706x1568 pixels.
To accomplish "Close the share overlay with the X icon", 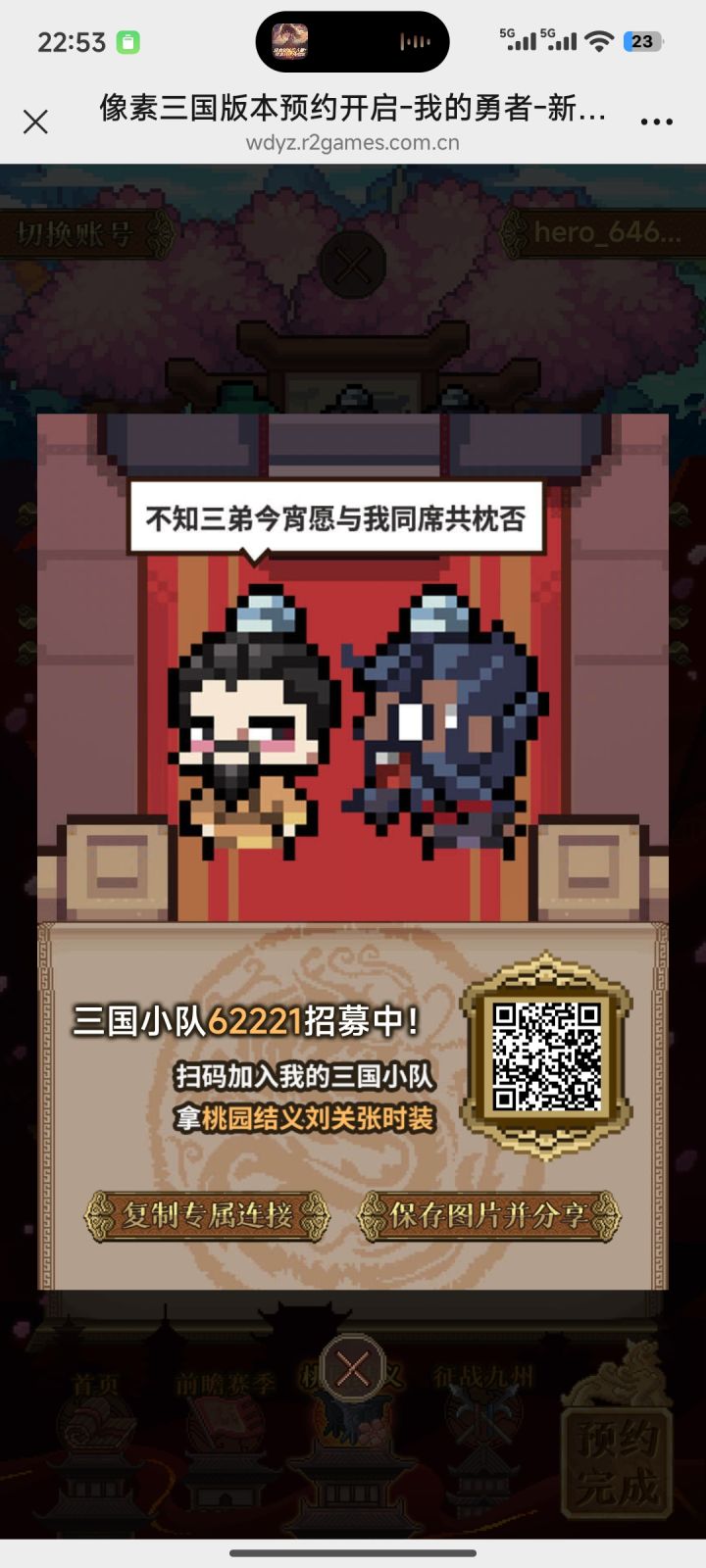I will point(353,263).
